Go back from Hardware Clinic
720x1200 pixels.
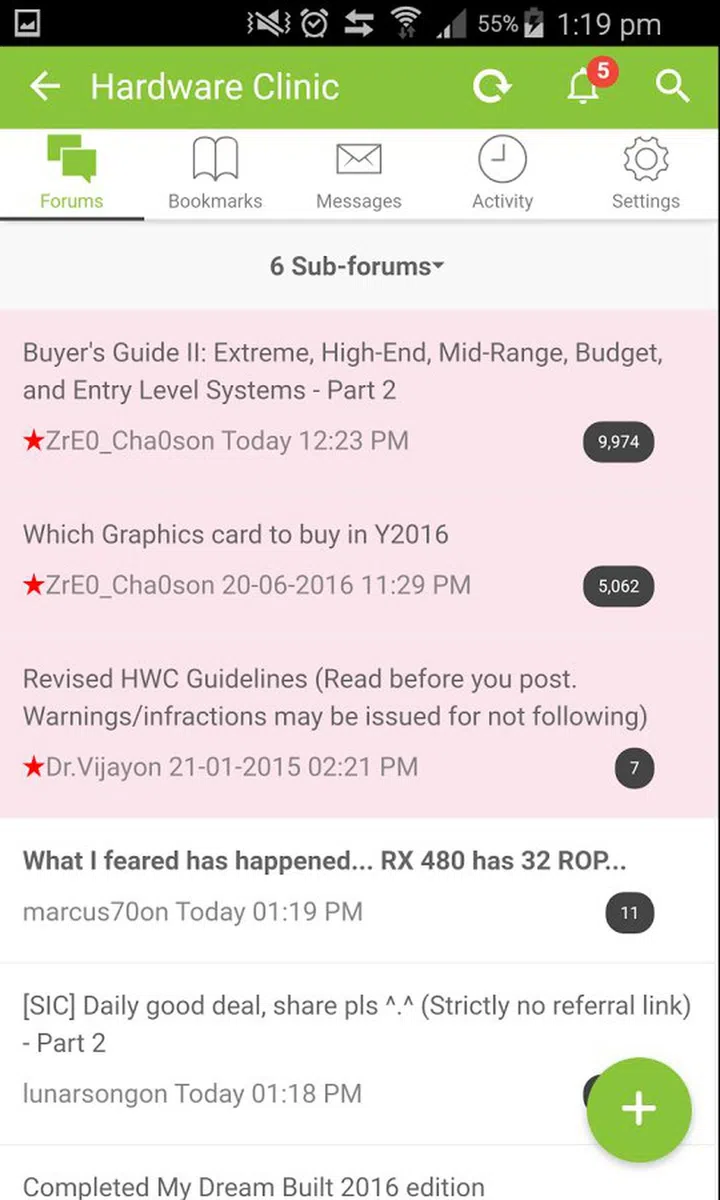[45, 87]
